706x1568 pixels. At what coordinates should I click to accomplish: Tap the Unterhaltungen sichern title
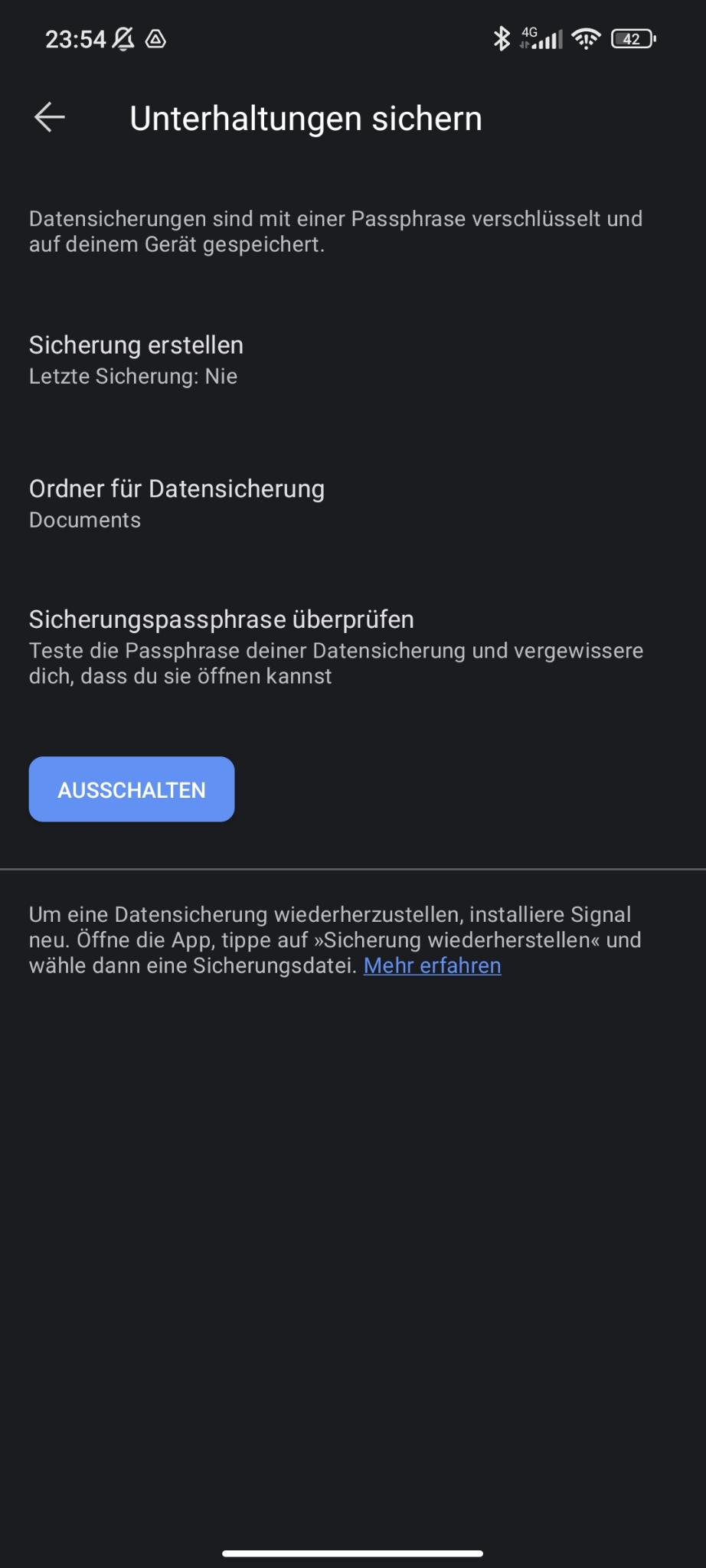coord(306,118)
